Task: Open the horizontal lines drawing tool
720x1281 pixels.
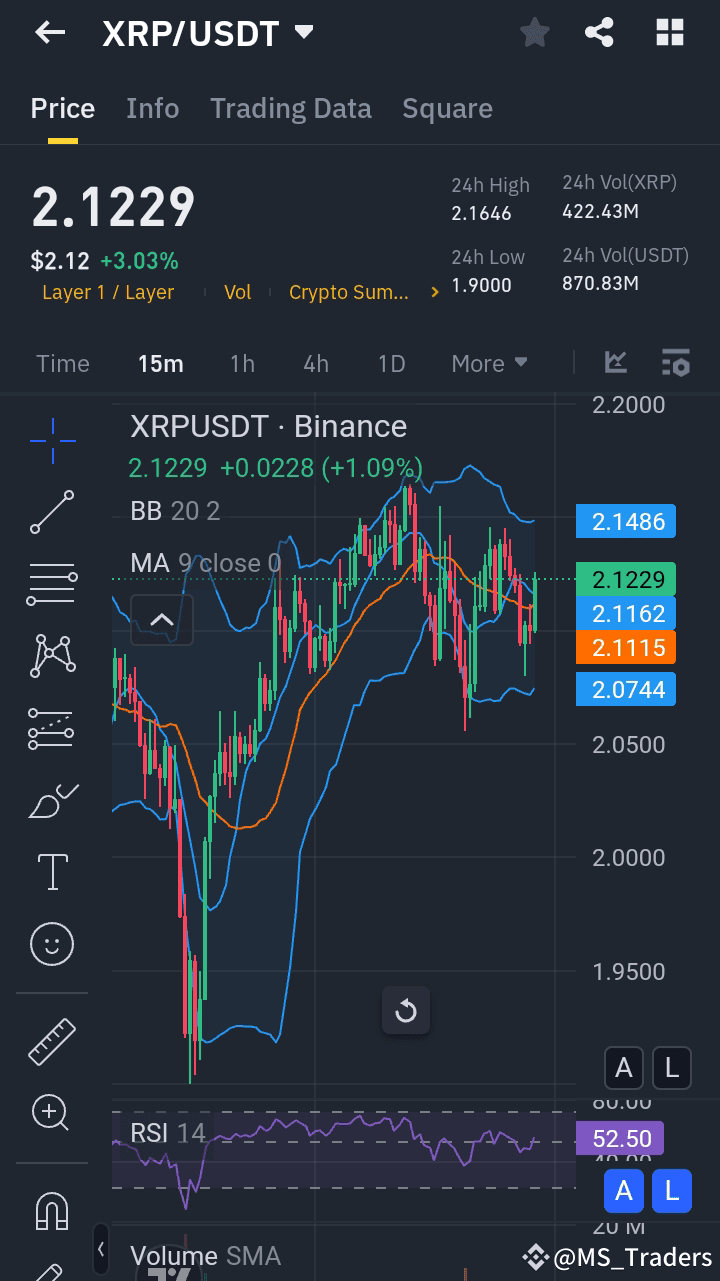Action: (51, 583)
